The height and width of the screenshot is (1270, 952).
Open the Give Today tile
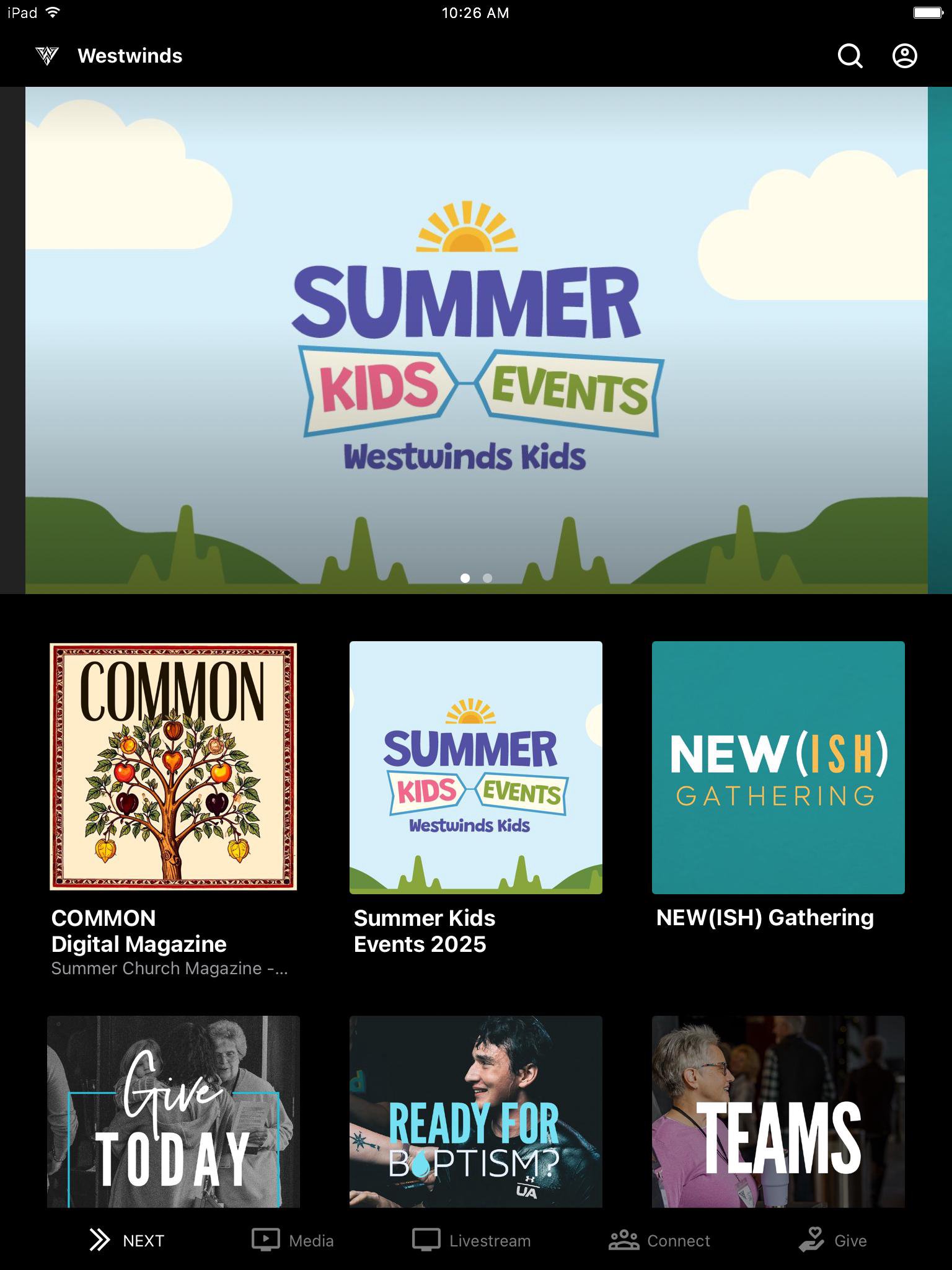click(x=174, y=1111)
